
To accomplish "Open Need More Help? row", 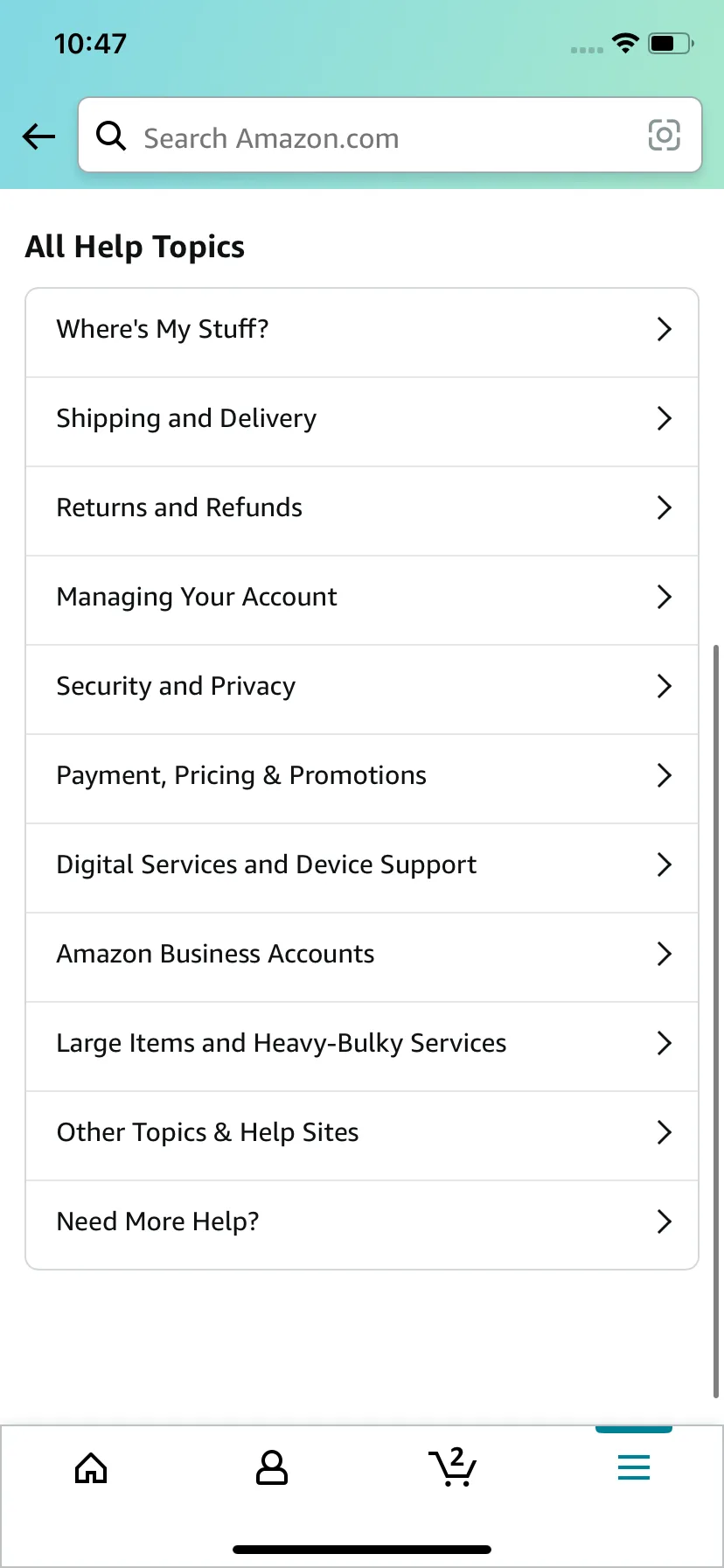I will 362,1222.
